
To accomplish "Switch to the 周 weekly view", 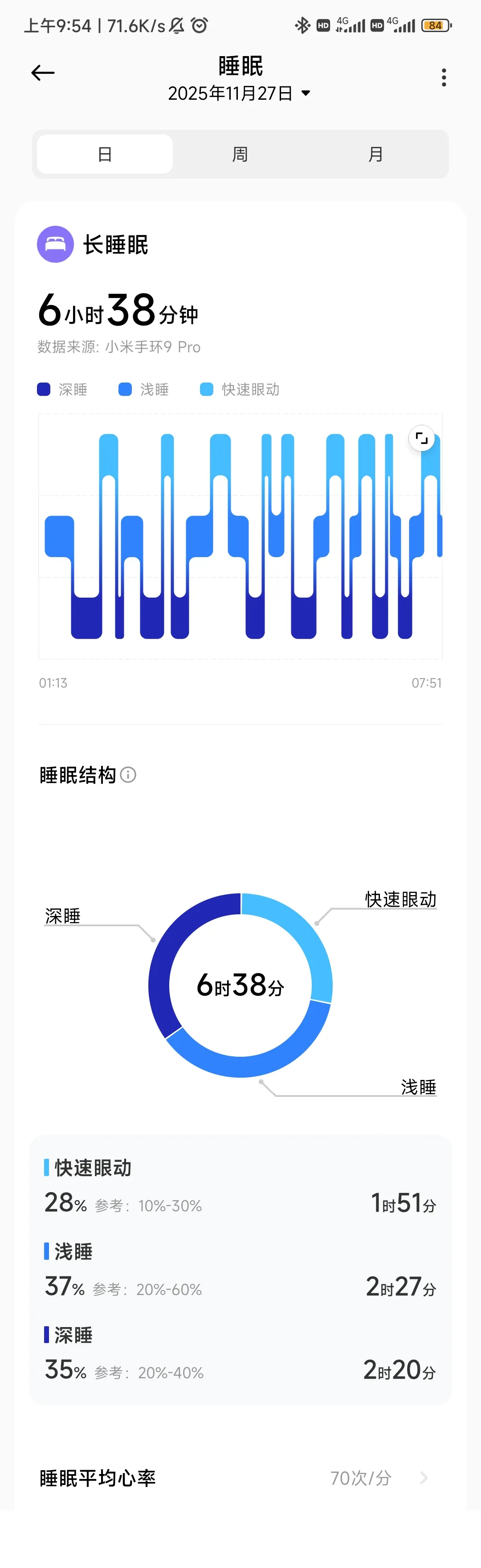I will pyautogui.click(x=240, y=155).
